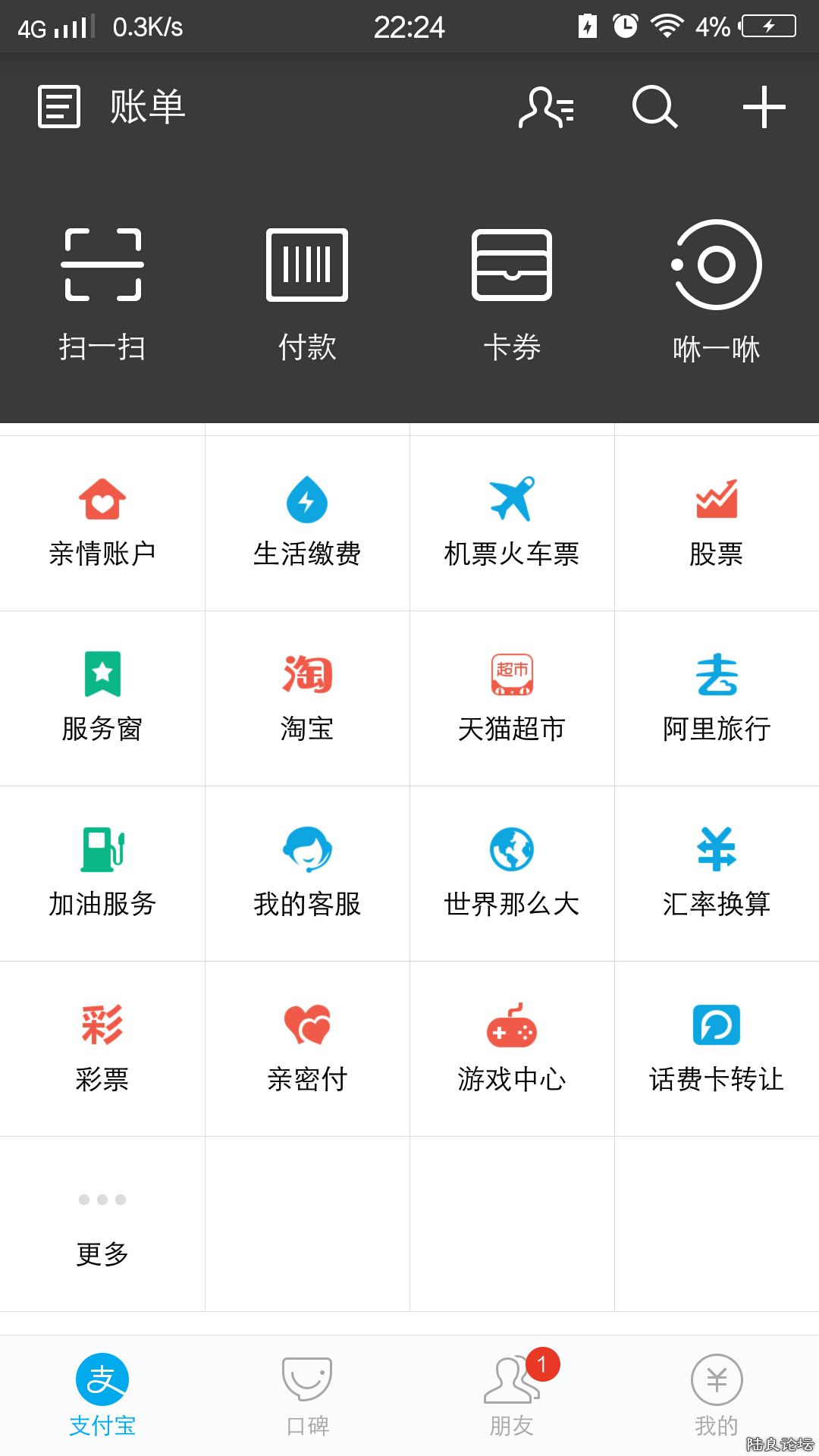The image size is (819, 1456).
Task: Open the 账单 bills page
Action: click(x=112, y=106)
